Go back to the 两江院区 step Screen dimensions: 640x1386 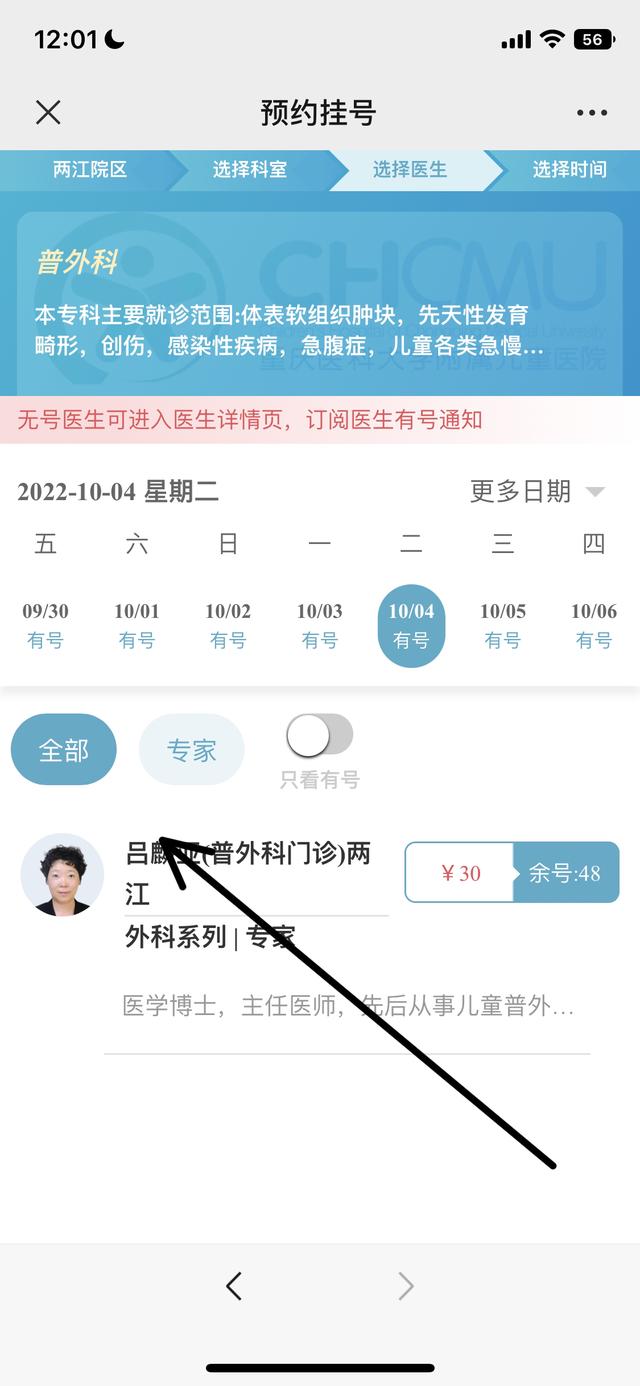(x=90, y=170)
